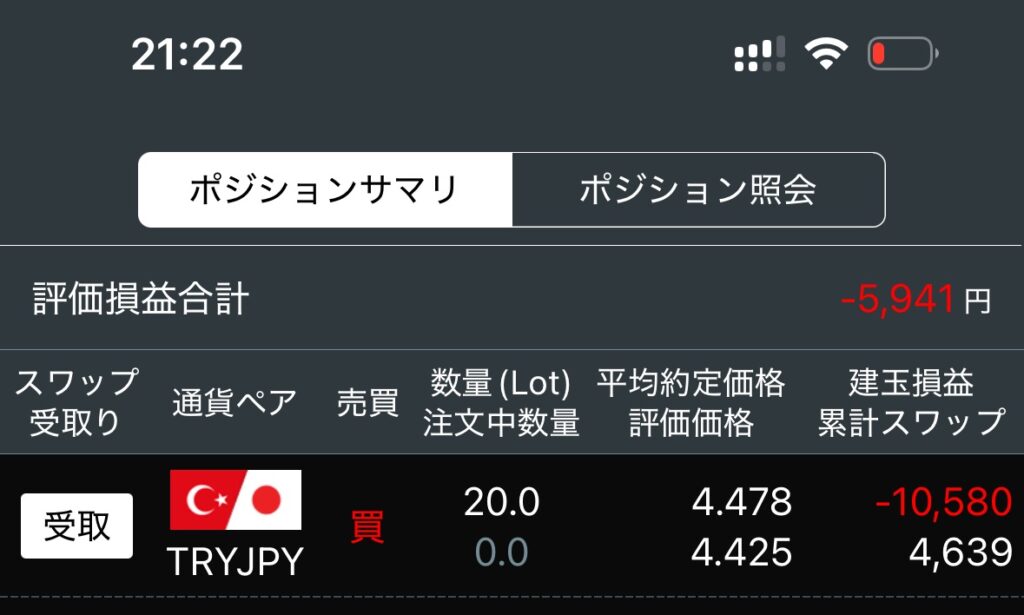Switch to the ポジション照会 tab
1024x615 pixels.
(698, 190)
